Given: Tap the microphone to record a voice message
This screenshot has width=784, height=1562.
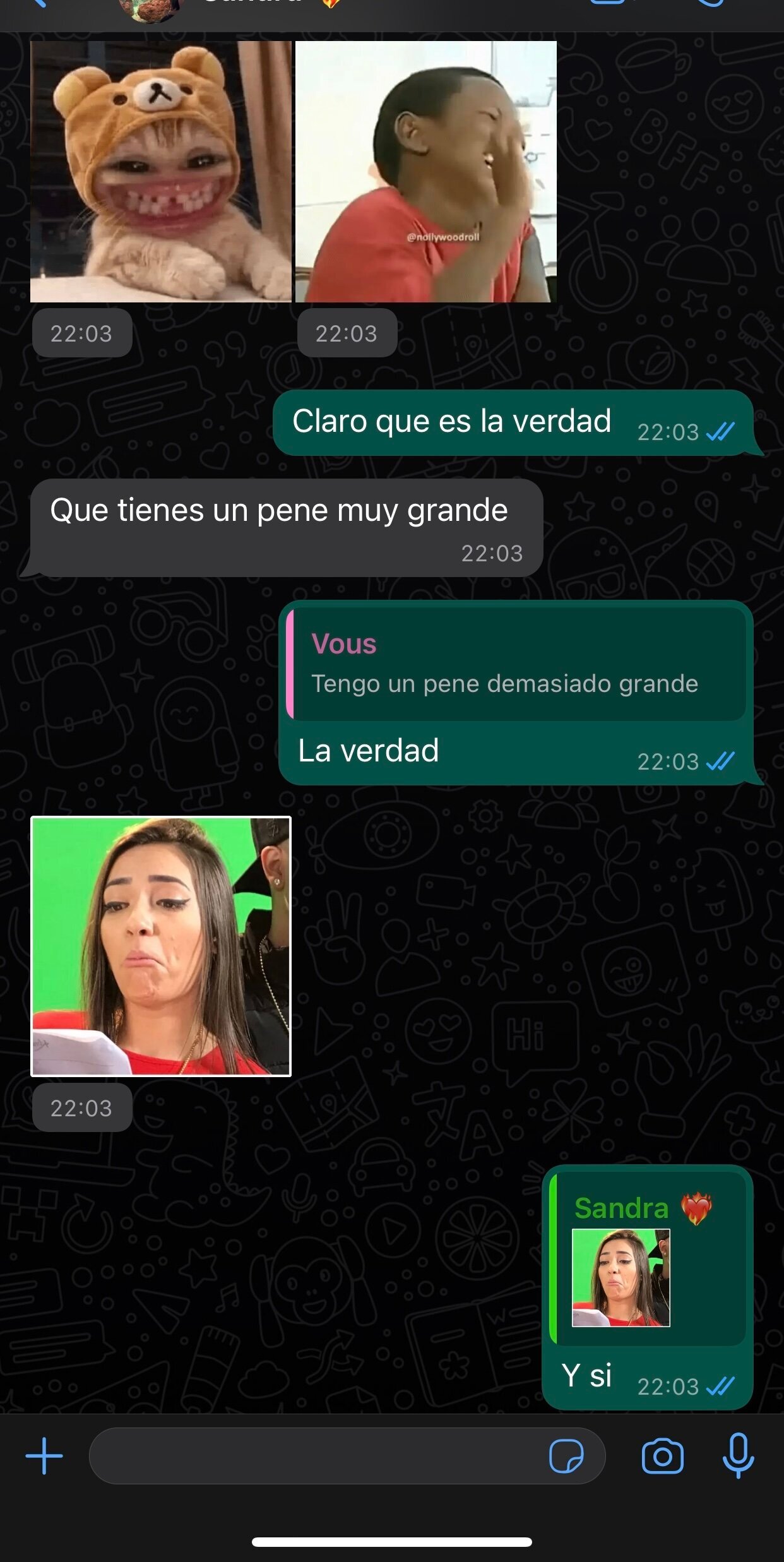Looking at the screenshot, I should [738, 1456].
